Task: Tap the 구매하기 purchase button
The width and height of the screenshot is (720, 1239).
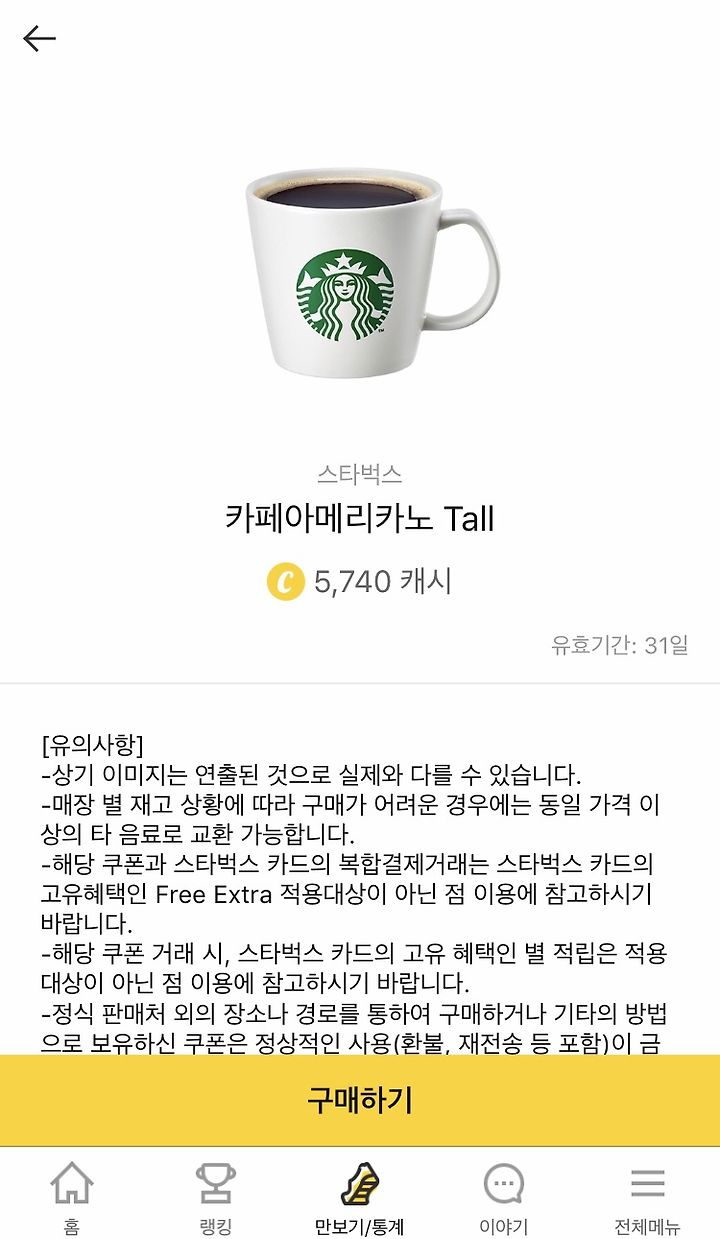Action: [360, 1100]
